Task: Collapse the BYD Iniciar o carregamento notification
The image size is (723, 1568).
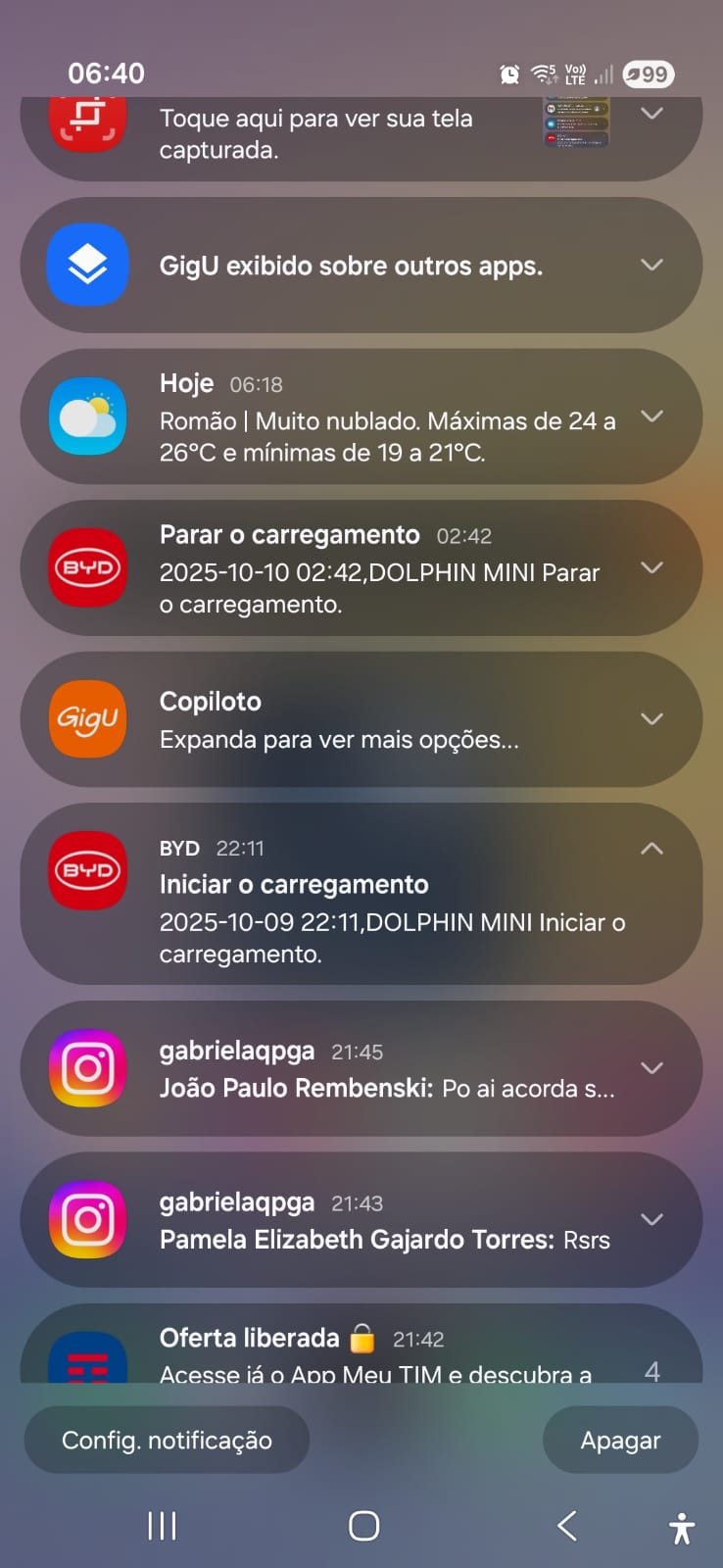Action: pos(651,849)
